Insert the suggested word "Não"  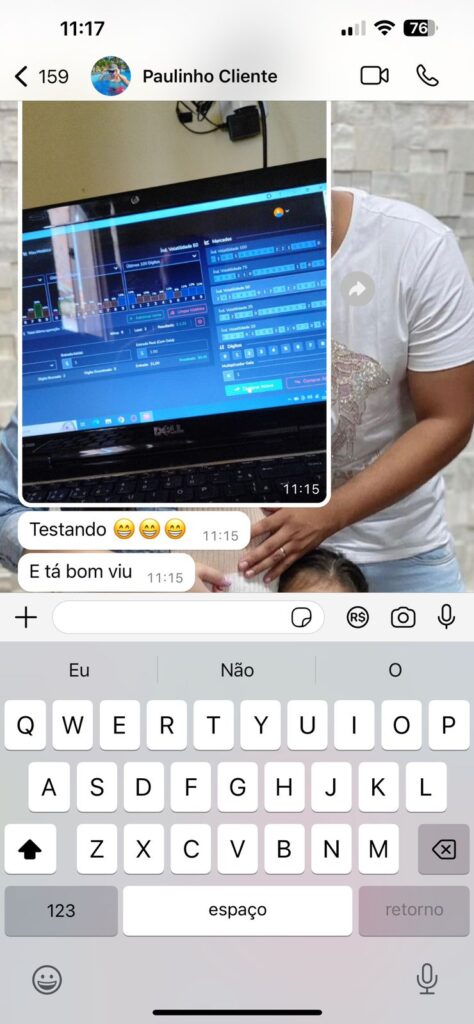coord(237,670)
